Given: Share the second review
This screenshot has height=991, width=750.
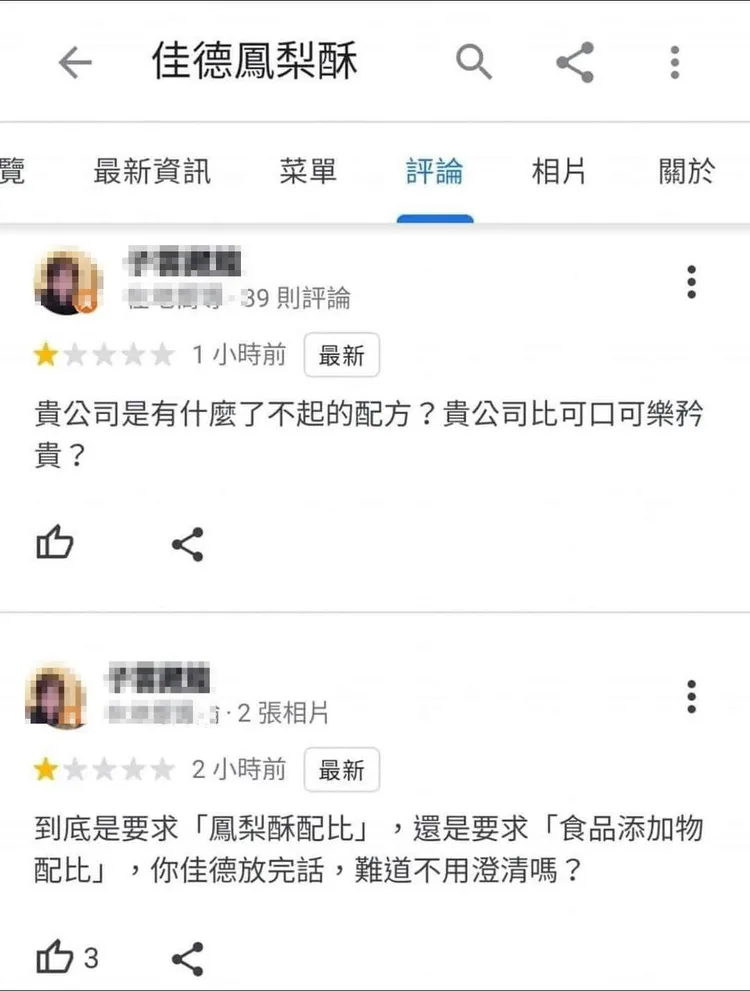Looking at the screenshot, I should [185, 956].
